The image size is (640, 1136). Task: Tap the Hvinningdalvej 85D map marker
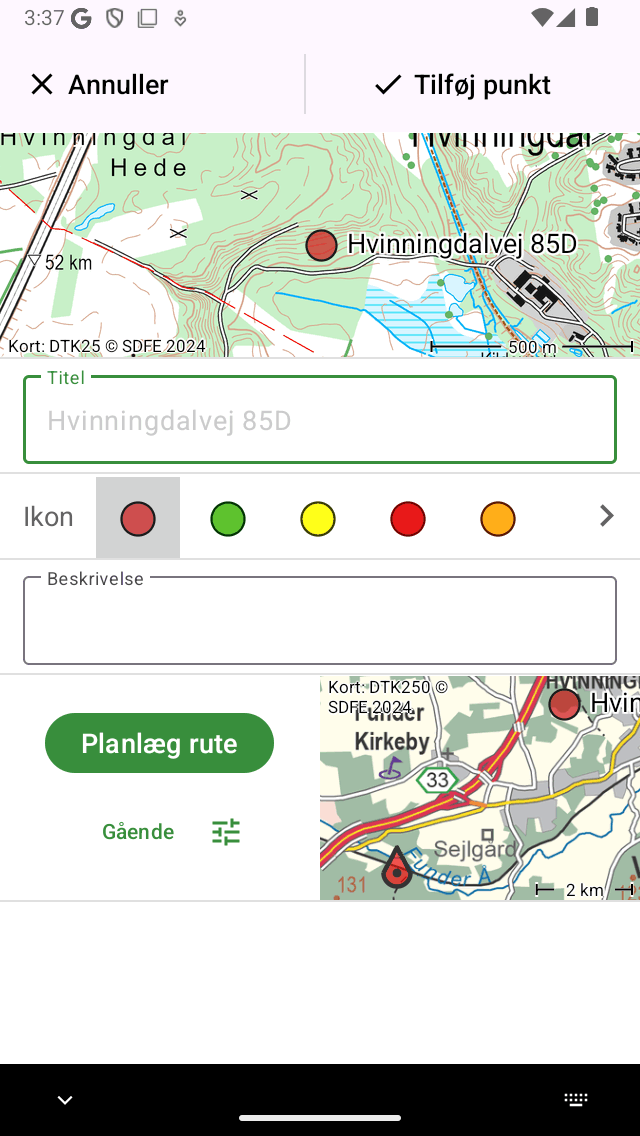(x=321, y=245)
